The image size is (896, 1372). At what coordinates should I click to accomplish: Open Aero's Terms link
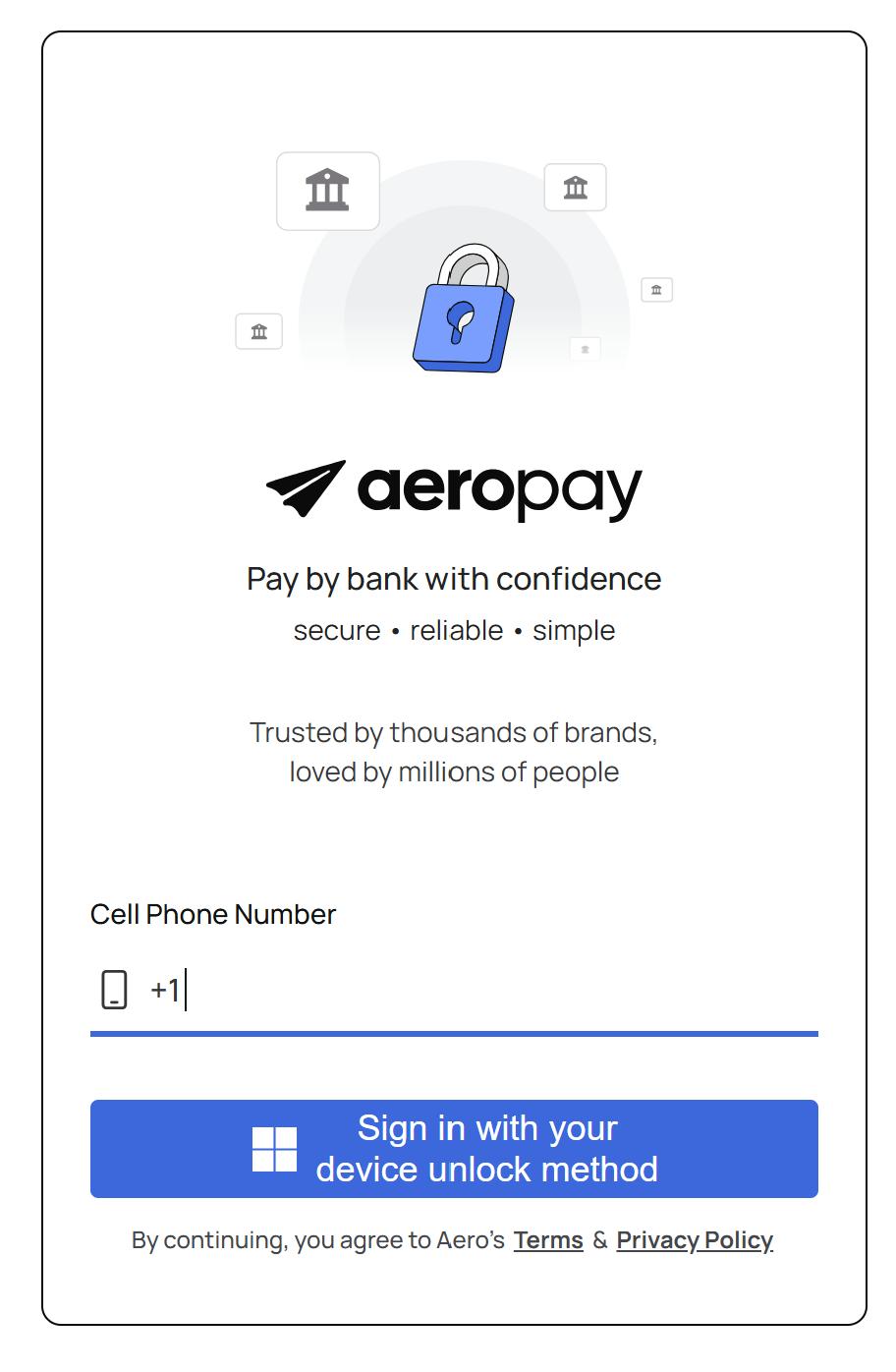(547, 1240)
